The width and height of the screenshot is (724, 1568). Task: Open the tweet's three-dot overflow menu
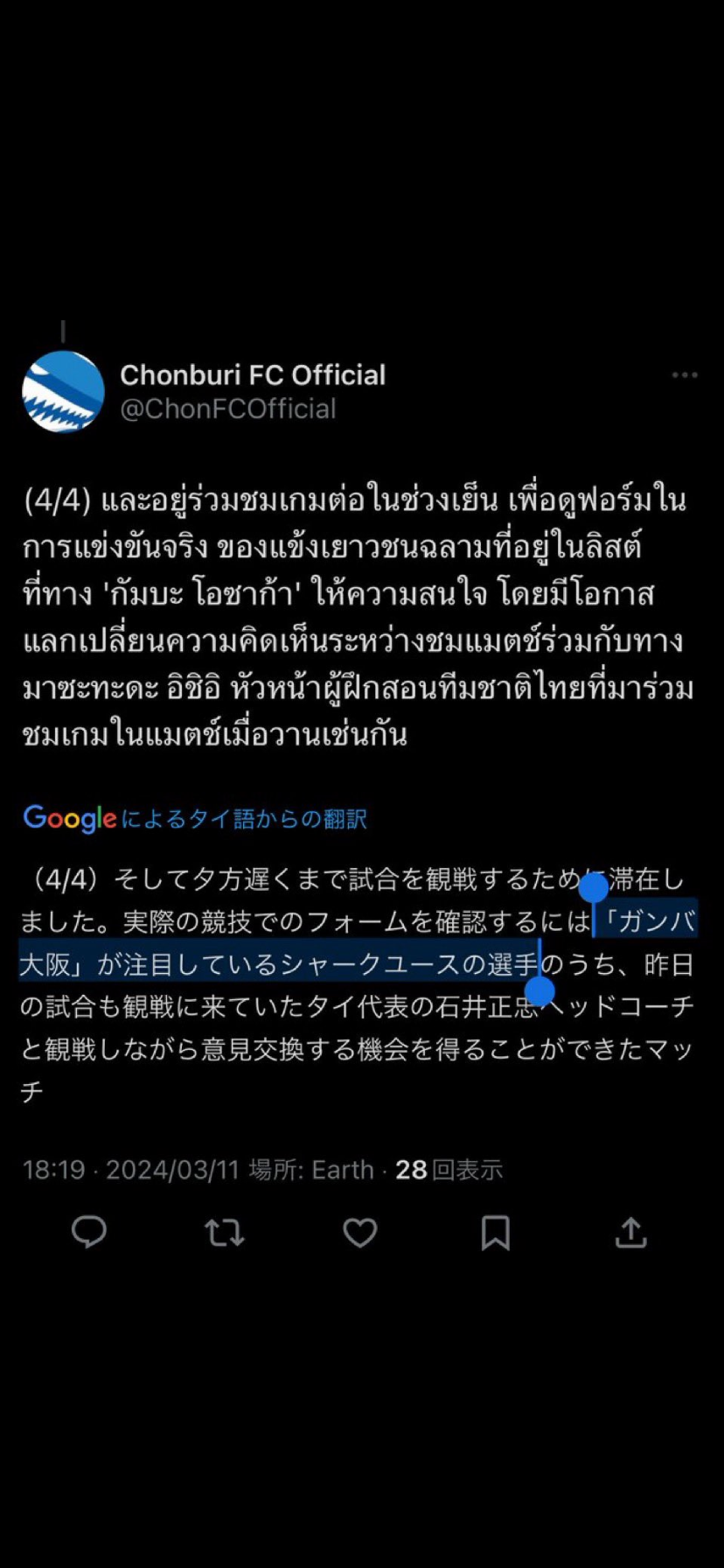[685, 375]
